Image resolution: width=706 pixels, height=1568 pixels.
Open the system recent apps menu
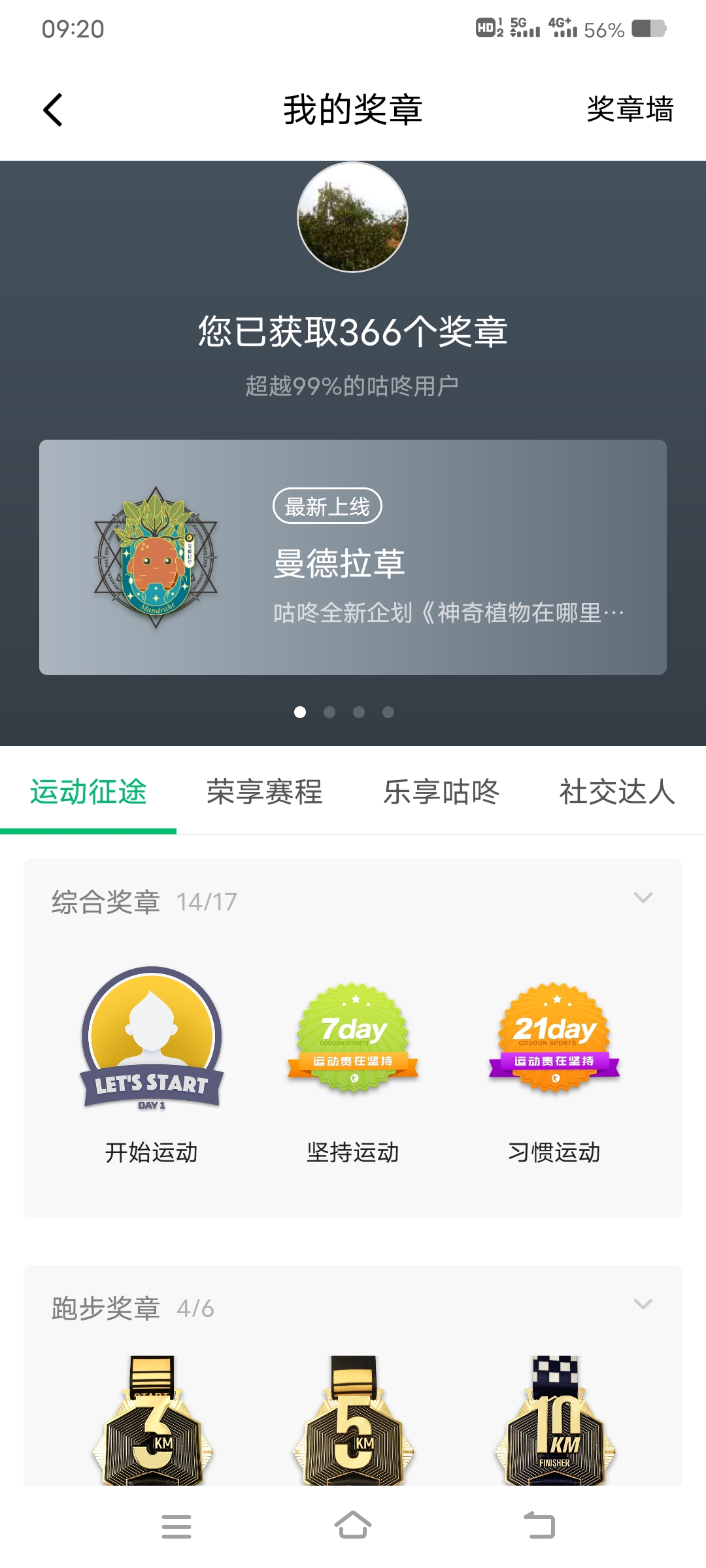pyautogui.click(x=176, y=1526)
